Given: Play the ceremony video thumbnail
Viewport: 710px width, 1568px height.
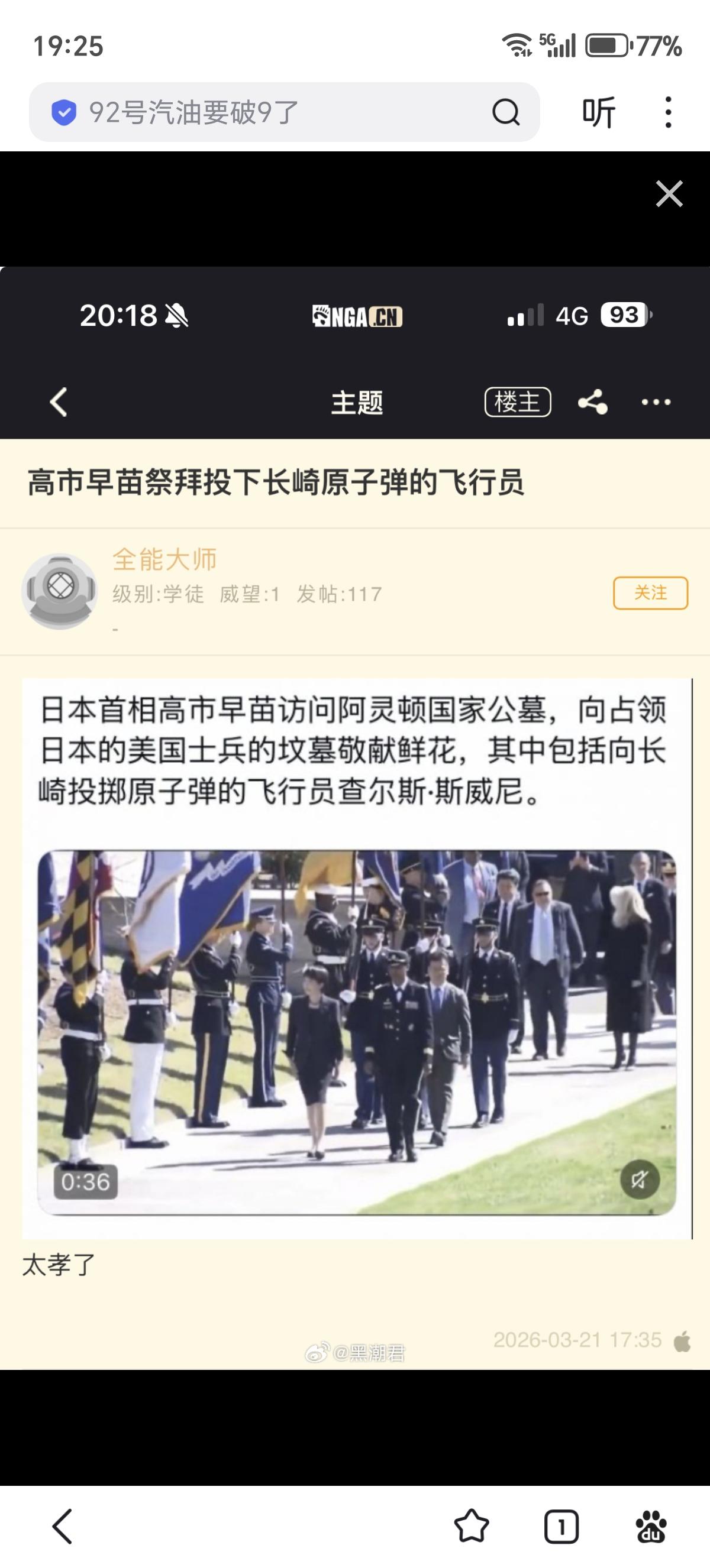Looking at the screenshot, I should pos(359,1035).
